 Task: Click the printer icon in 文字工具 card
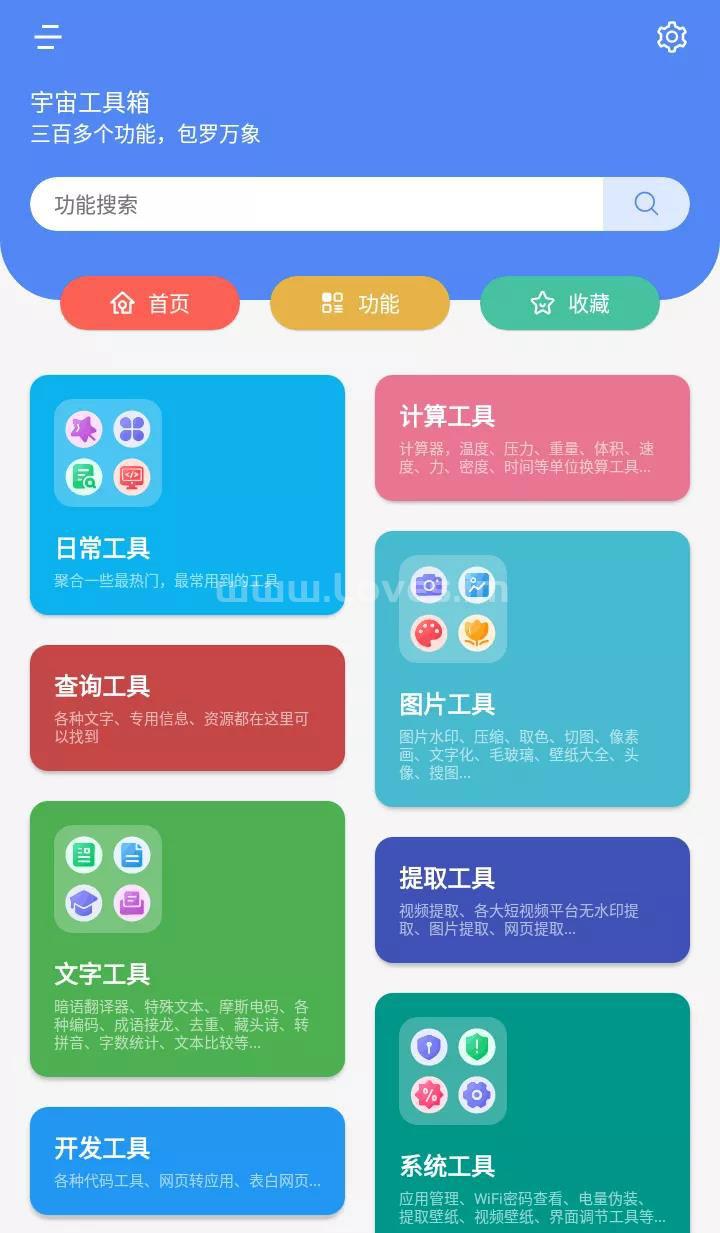[x=132, y=902]
